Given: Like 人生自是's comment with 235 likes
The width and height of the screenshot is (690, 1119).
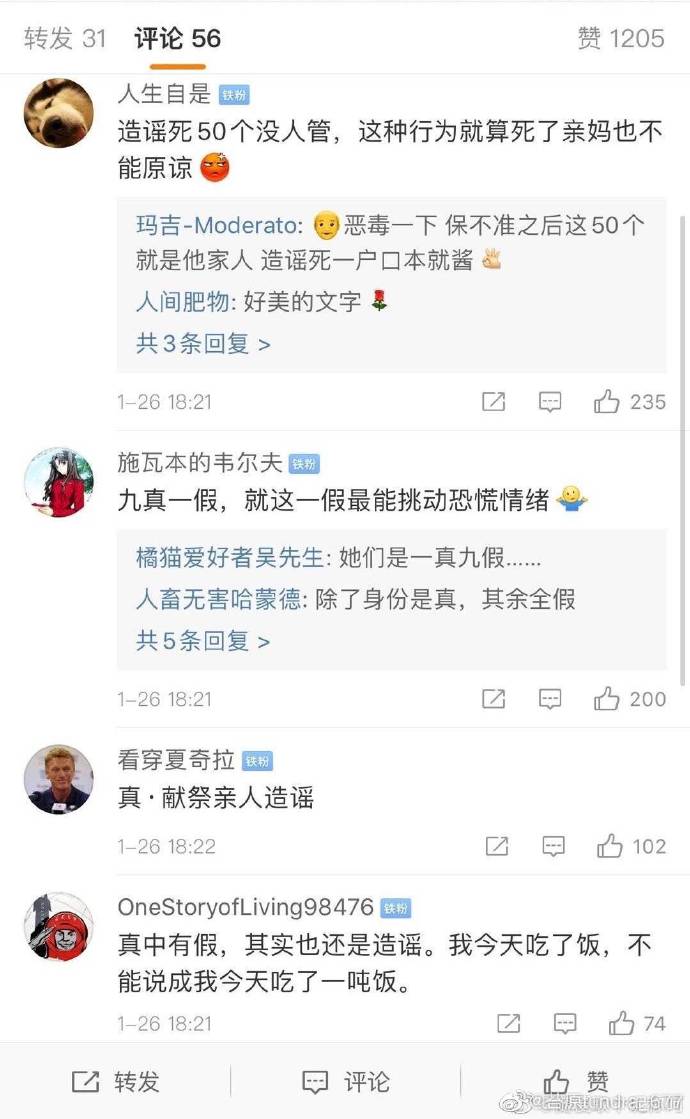Looking at the screenshot, I should pyautogui.click(x=607, y=402).
